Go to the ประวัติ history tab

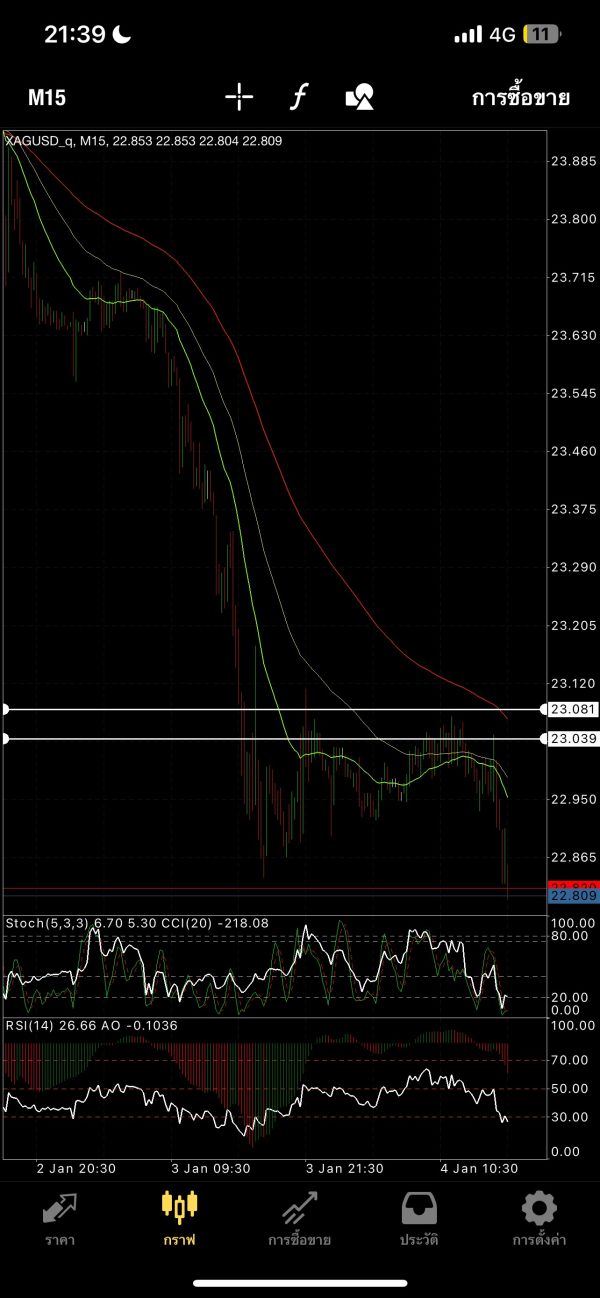[420, 1220]
